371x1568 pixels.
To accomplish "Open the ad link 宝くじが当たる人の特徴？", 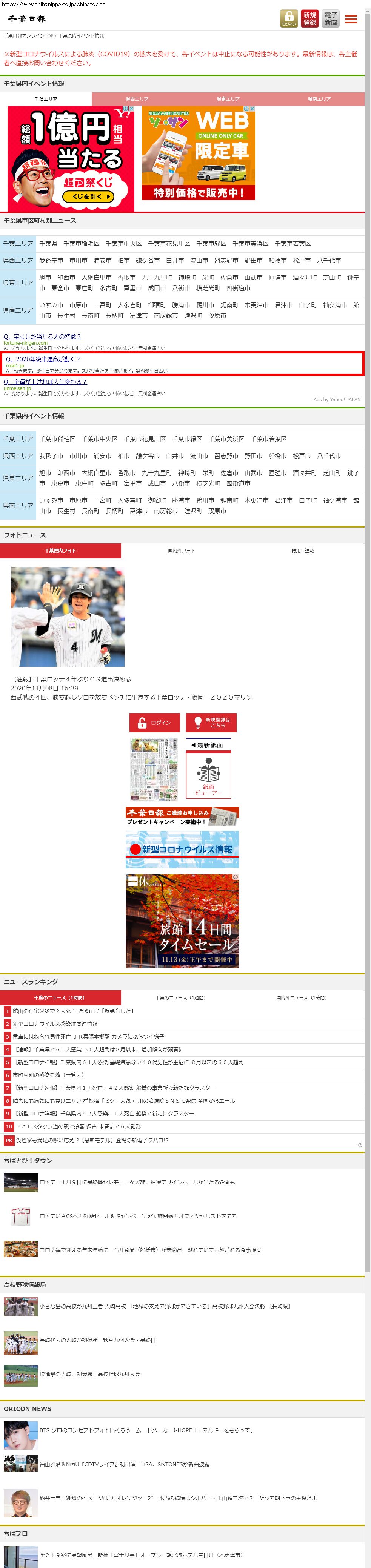I will click(x=43, y=337).
